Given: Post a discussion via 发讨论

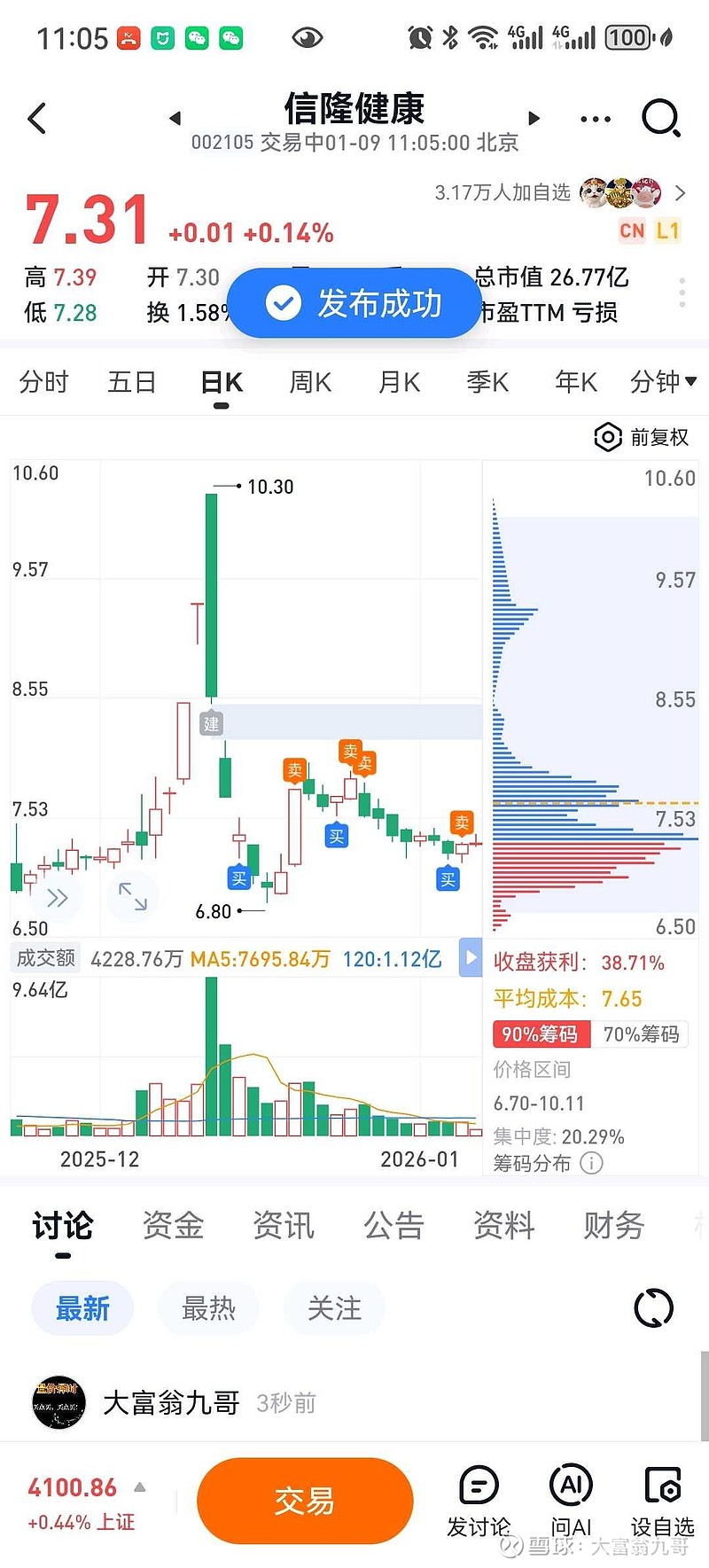Looking at the screenshot, I should (479, 1501).
